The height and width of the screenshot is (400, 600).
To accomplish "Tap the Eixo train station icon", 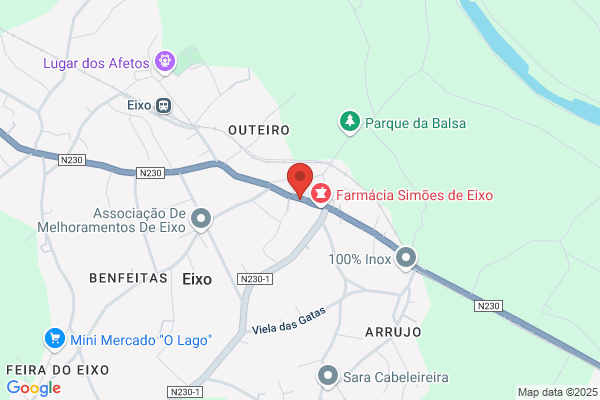I will (163, 105).
